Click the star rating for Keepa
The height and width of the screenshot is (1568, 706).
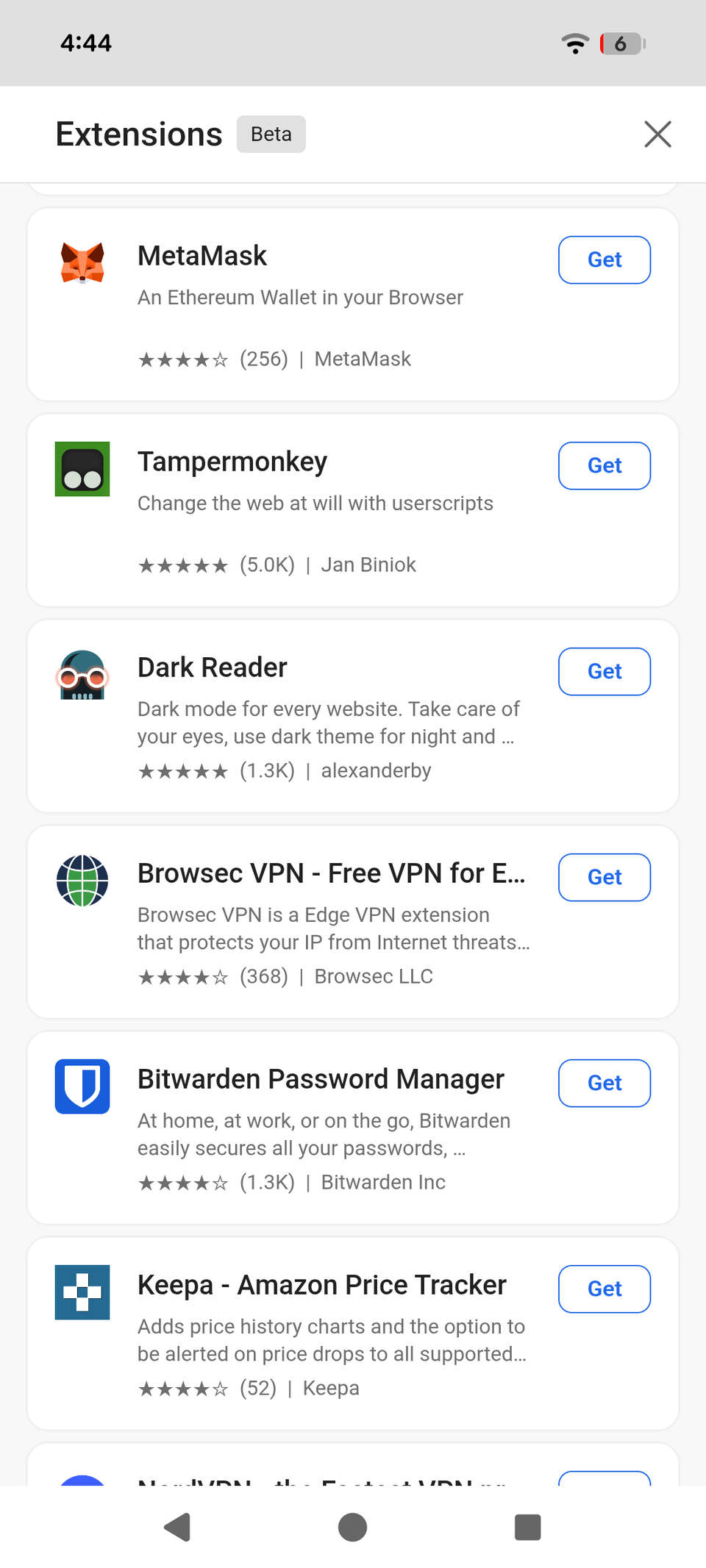click(x=181, y=1388)
